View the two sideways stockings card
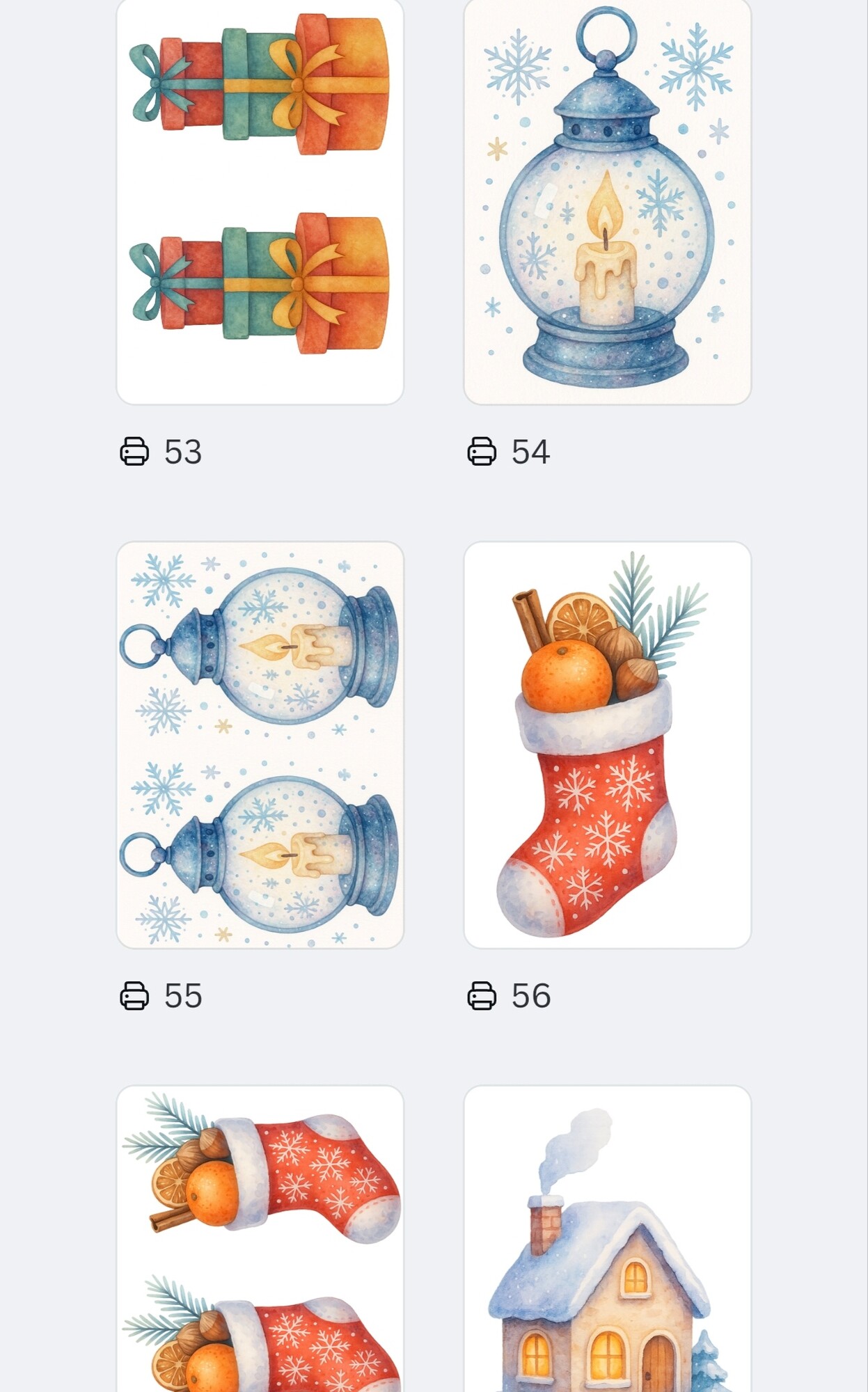The image size is (868, 1392). point(260,1239)
